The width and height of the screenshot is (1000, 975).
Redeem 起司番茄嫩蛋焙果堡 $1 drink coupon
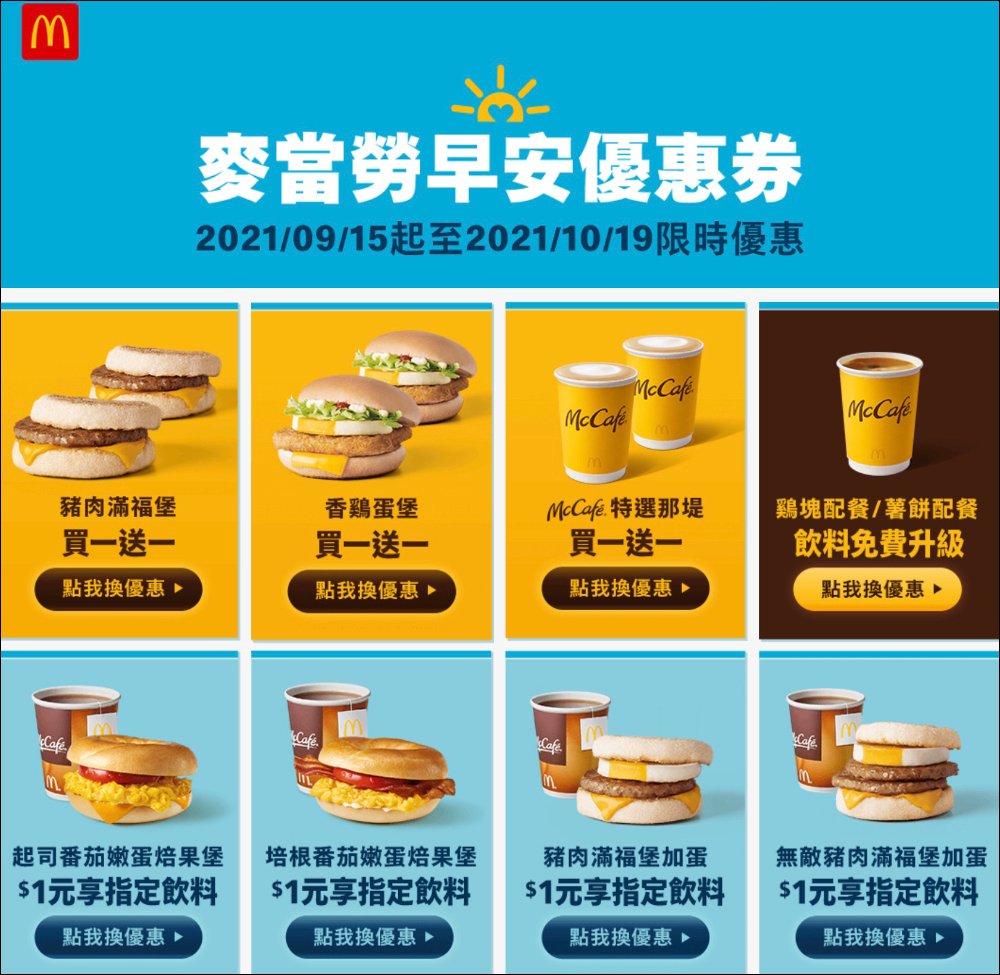pos(119,937)
